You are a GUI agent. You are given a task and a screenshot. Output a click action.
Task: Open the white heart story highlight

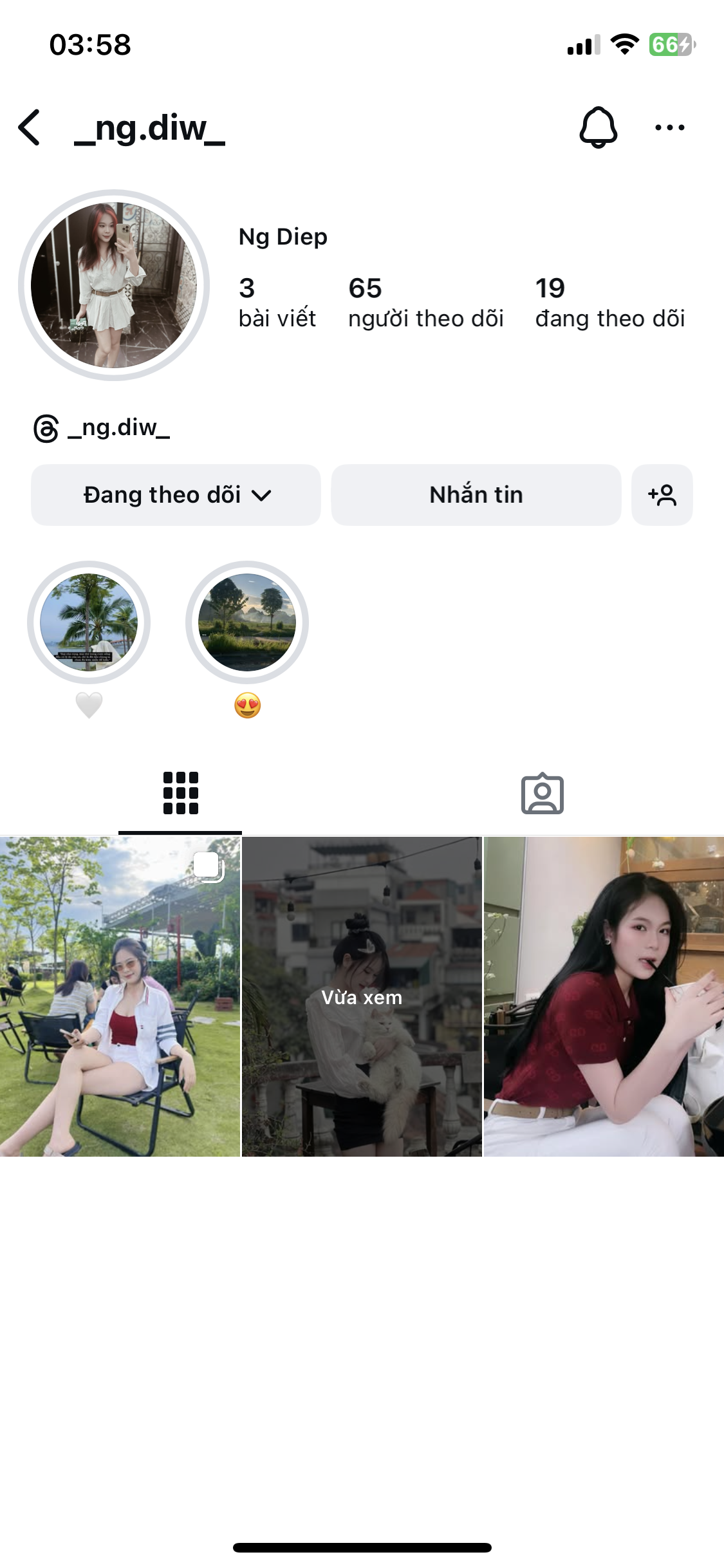pyautogui.click(x=89, y=622)
